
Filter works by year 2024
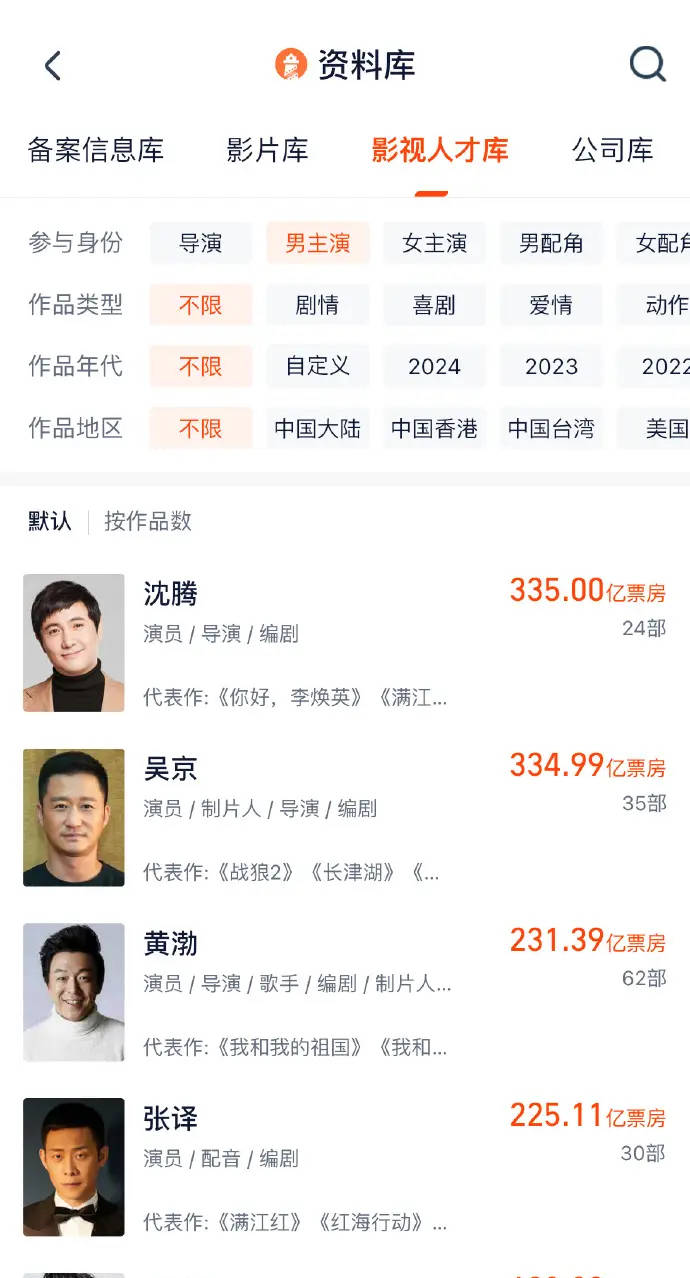pyautogui.click(x=434, y=366)
